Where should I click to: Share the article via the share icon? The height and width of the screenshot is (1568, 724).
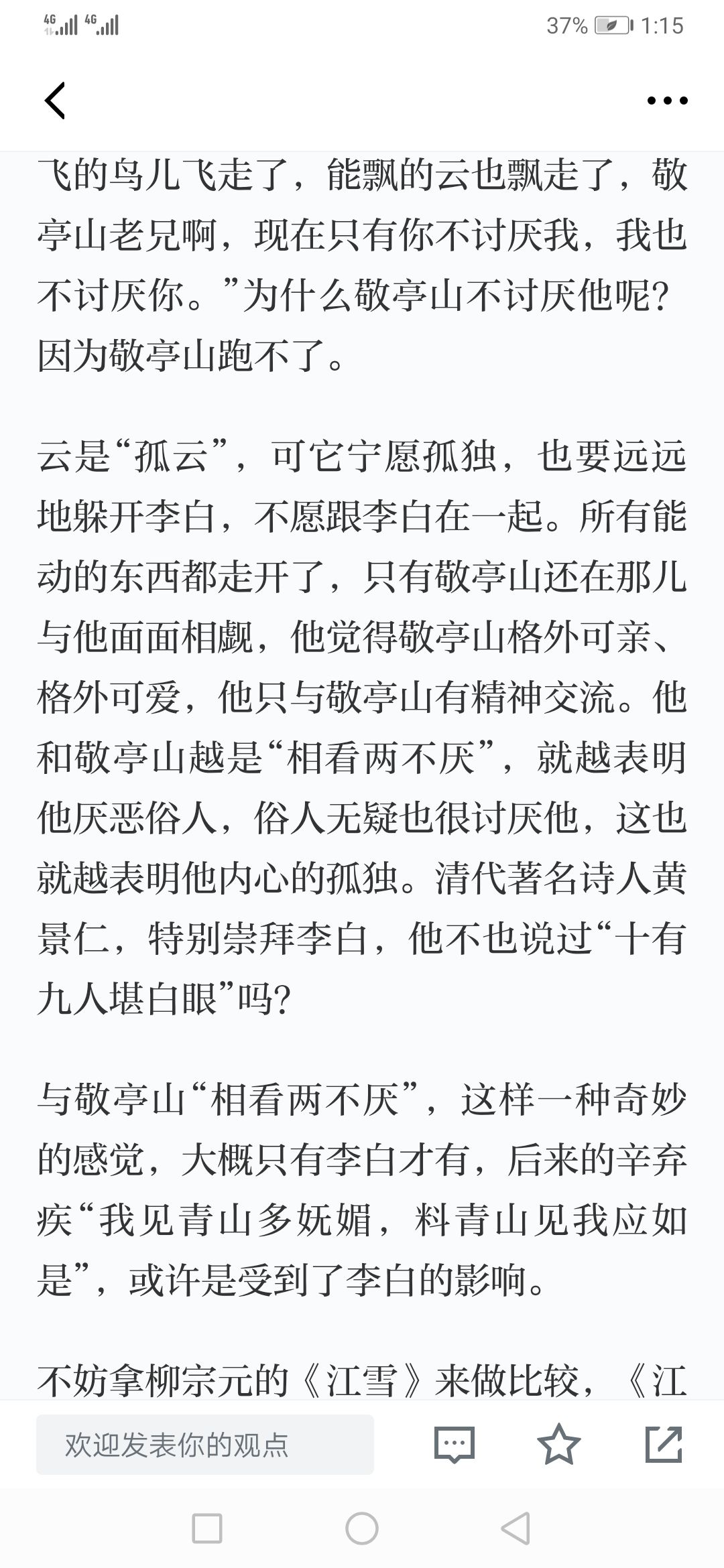pos(664,1444)
